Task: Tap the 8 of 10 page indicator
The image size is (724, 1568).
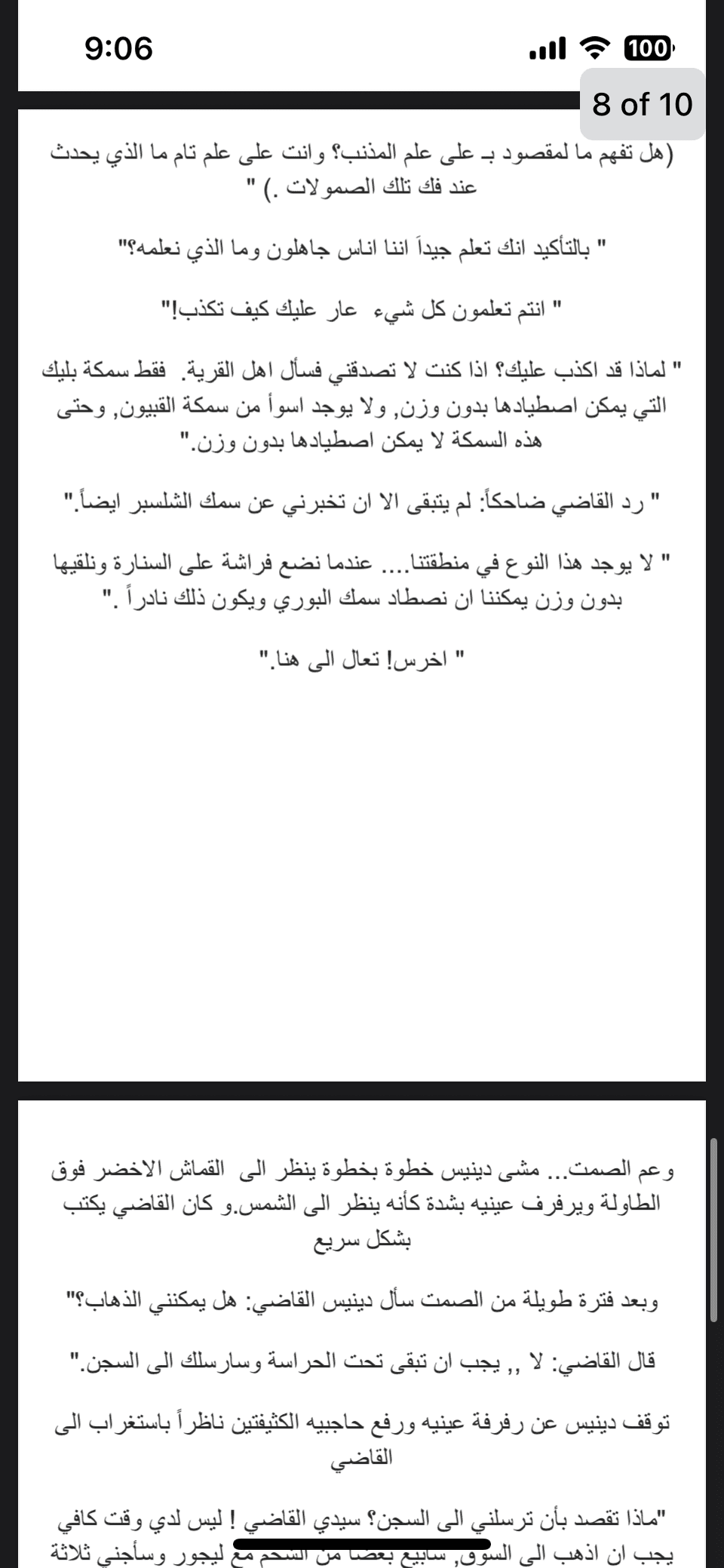Action: pos(643,104)
